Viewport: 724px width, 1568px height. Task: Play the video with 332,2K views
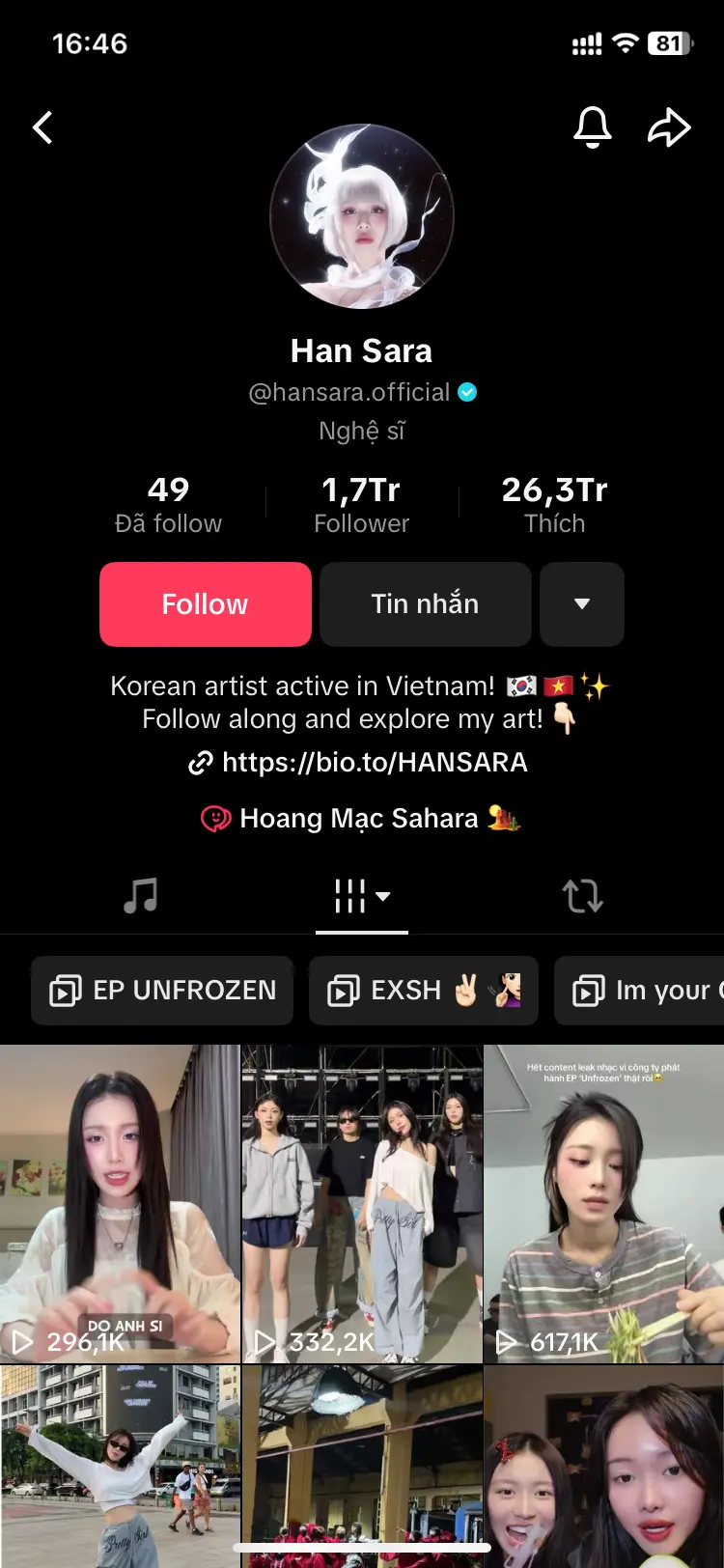362,1204
